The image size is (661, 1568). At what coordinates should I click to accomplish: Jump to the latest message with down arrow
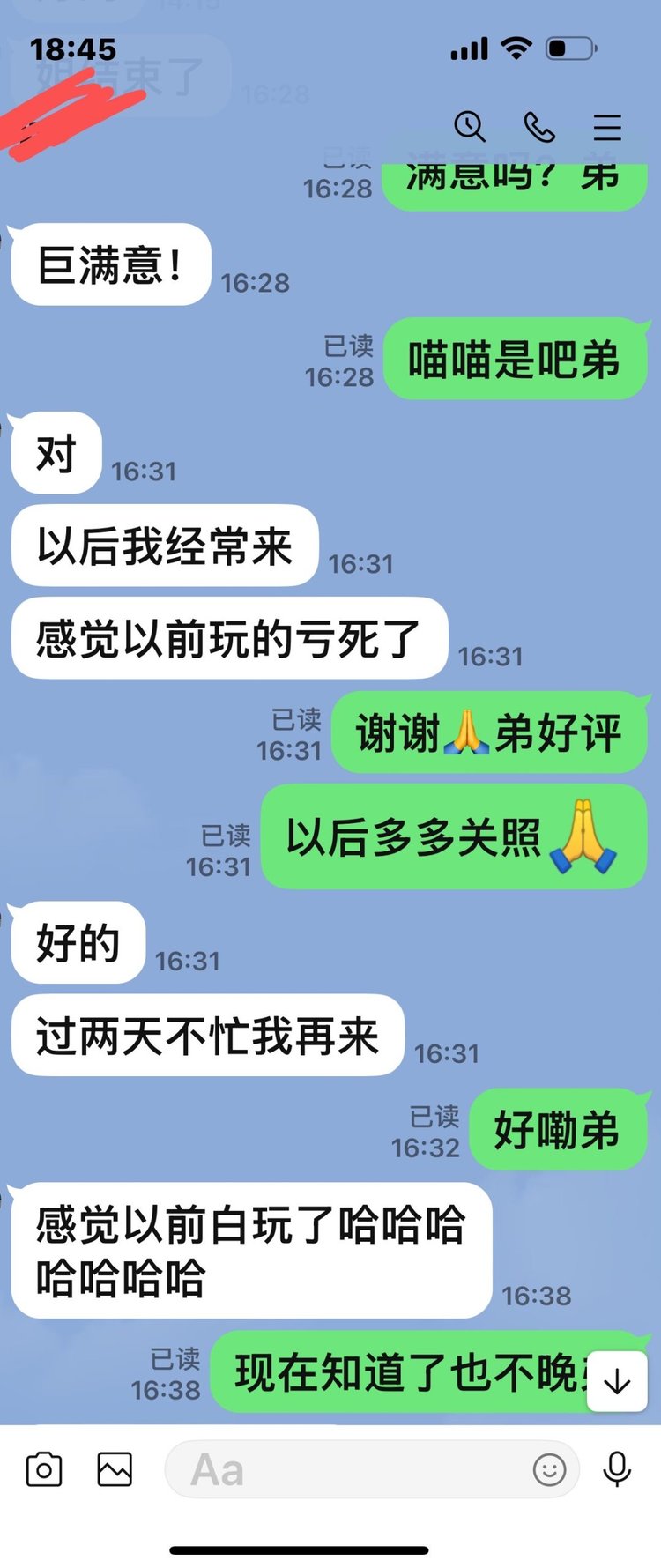pyautogui.click(x=617, y=1381)
